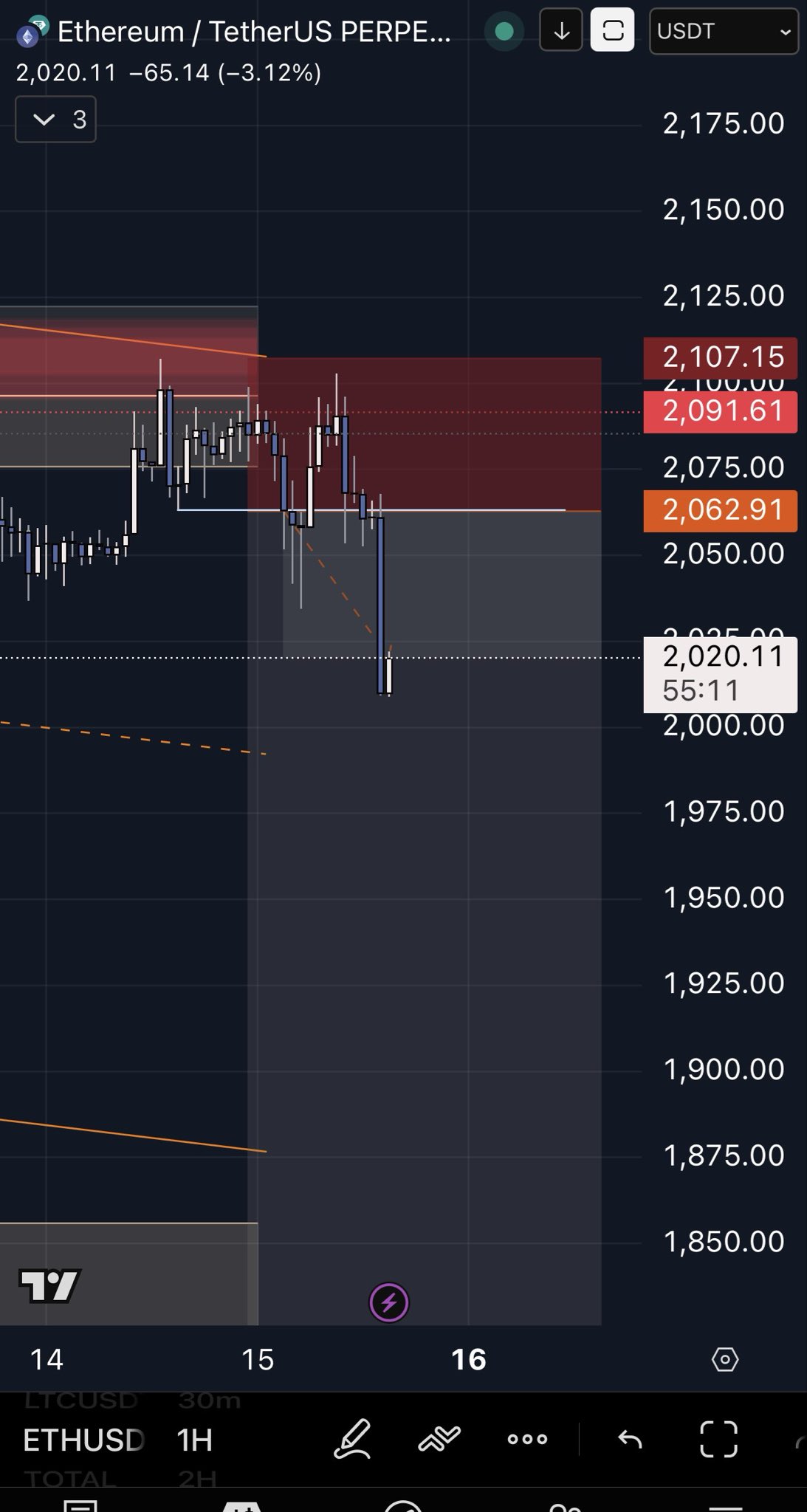
Task: Tap the purple lightning event marker
Action: (389, 1303)
